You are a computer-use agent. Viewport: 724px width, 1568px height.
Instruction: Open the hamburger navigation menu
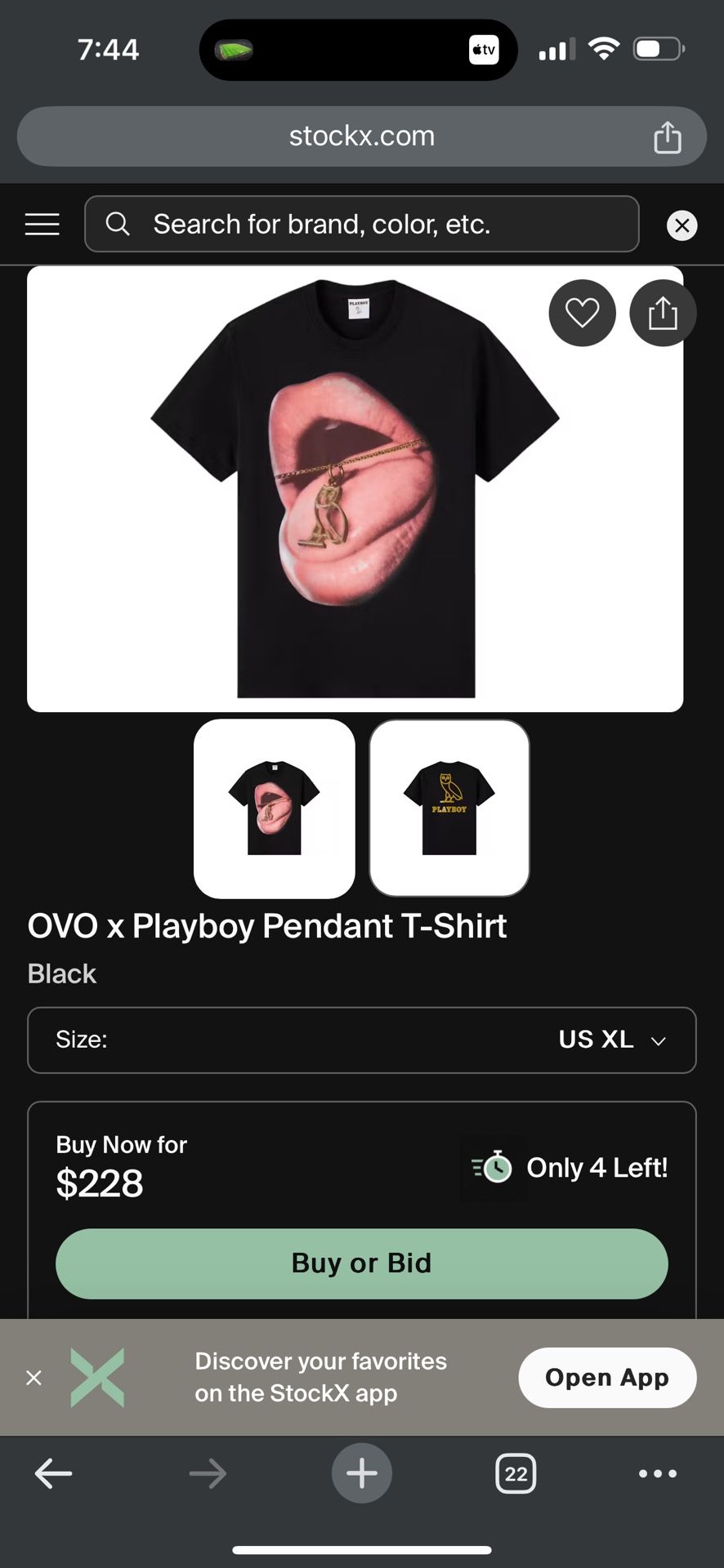(x=42, y=224)
